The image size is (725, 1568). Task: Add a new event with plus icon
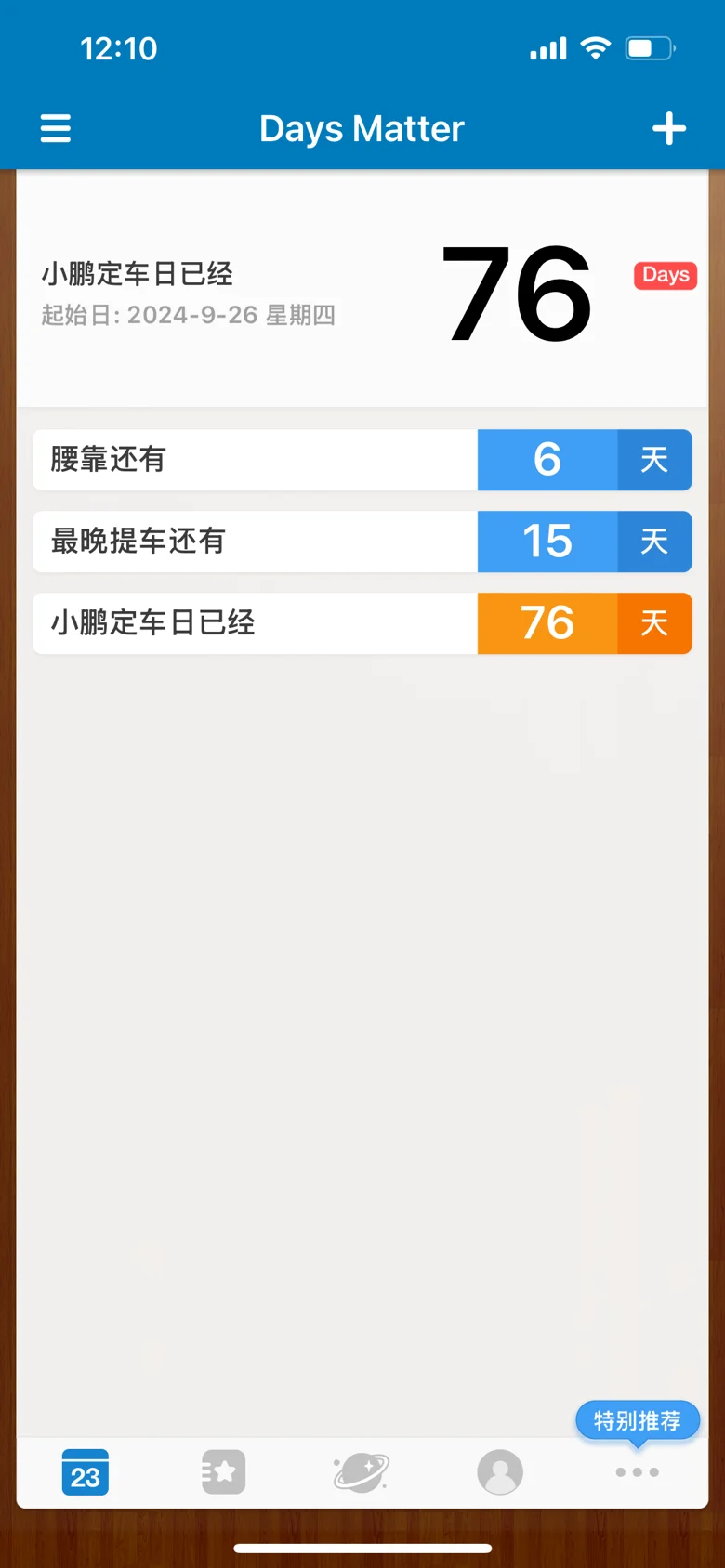pyautogui.click(x=669, y=128)
